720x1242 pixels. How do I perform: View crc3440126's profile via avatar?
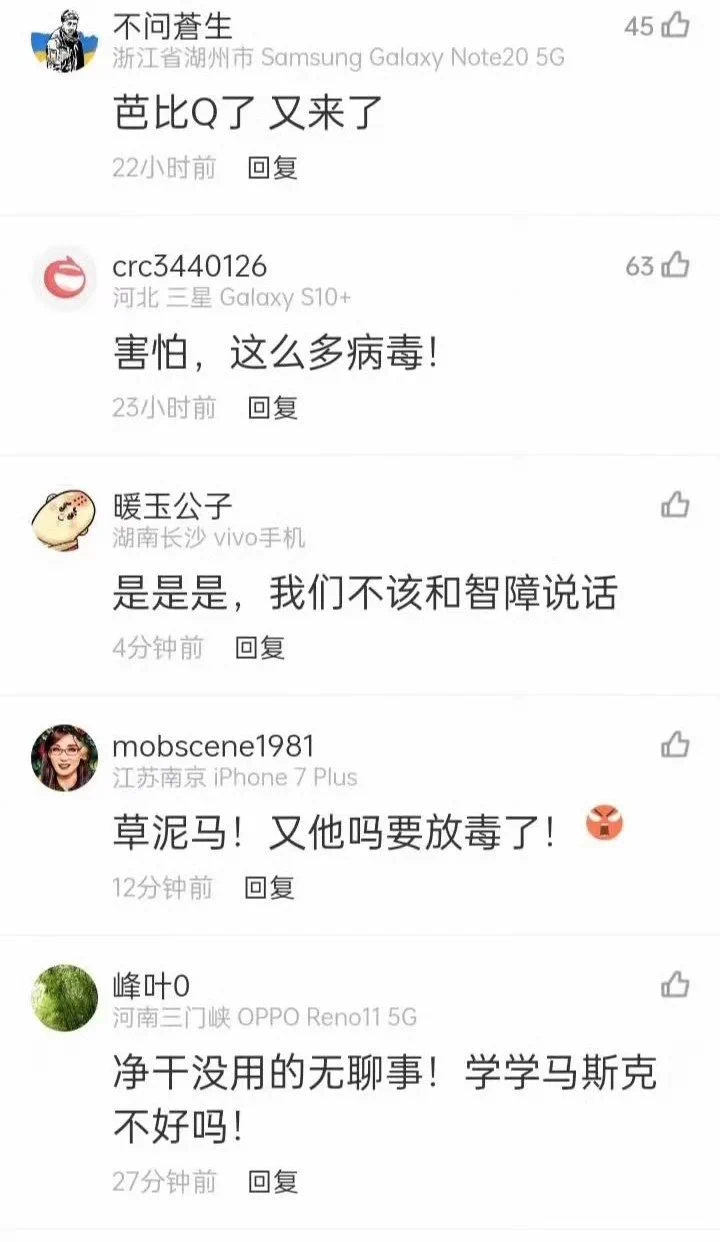pyautogui.click(x=65, y=278)
